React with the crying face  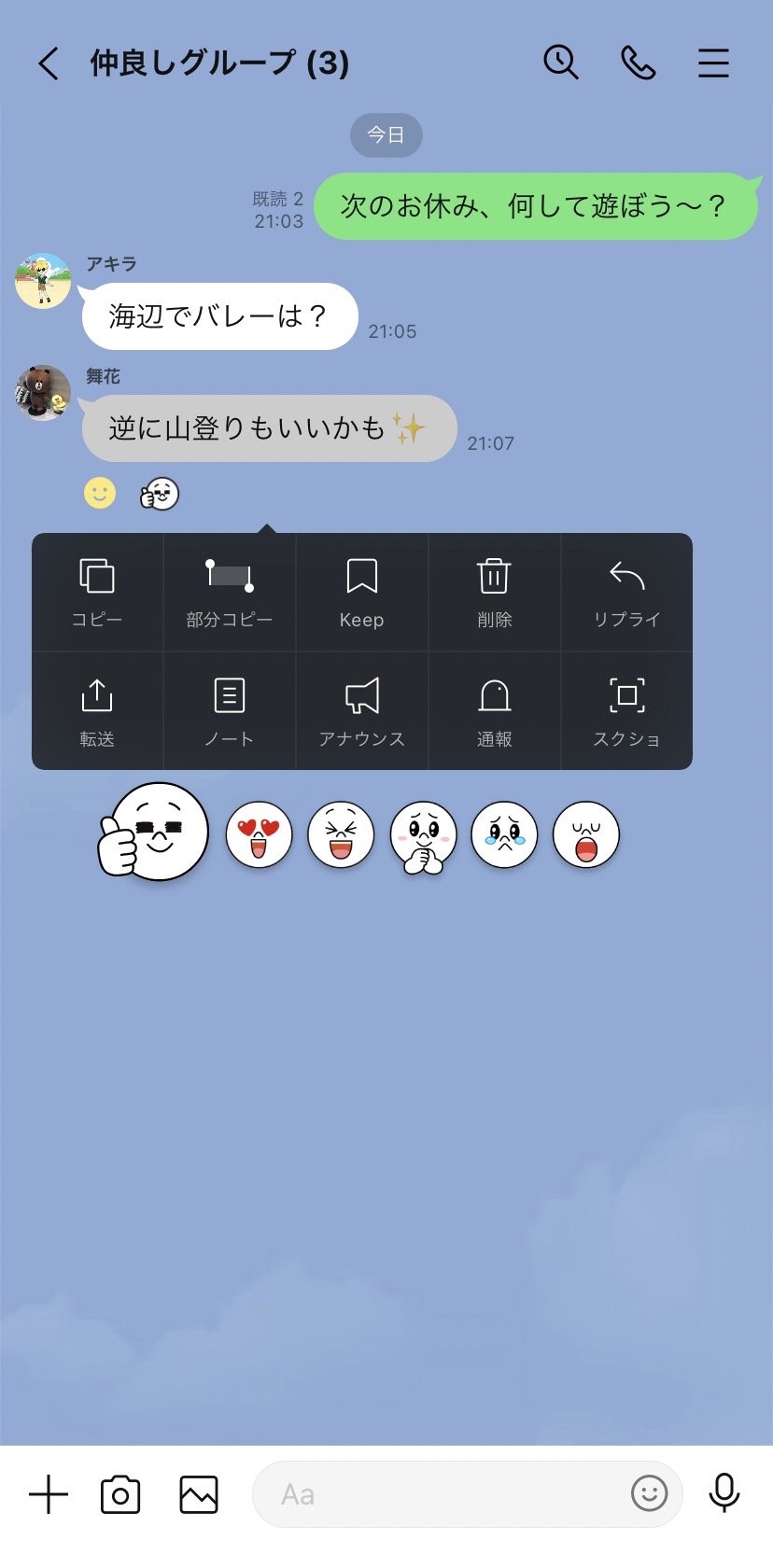pyautogui.click(x=504, y=834)
